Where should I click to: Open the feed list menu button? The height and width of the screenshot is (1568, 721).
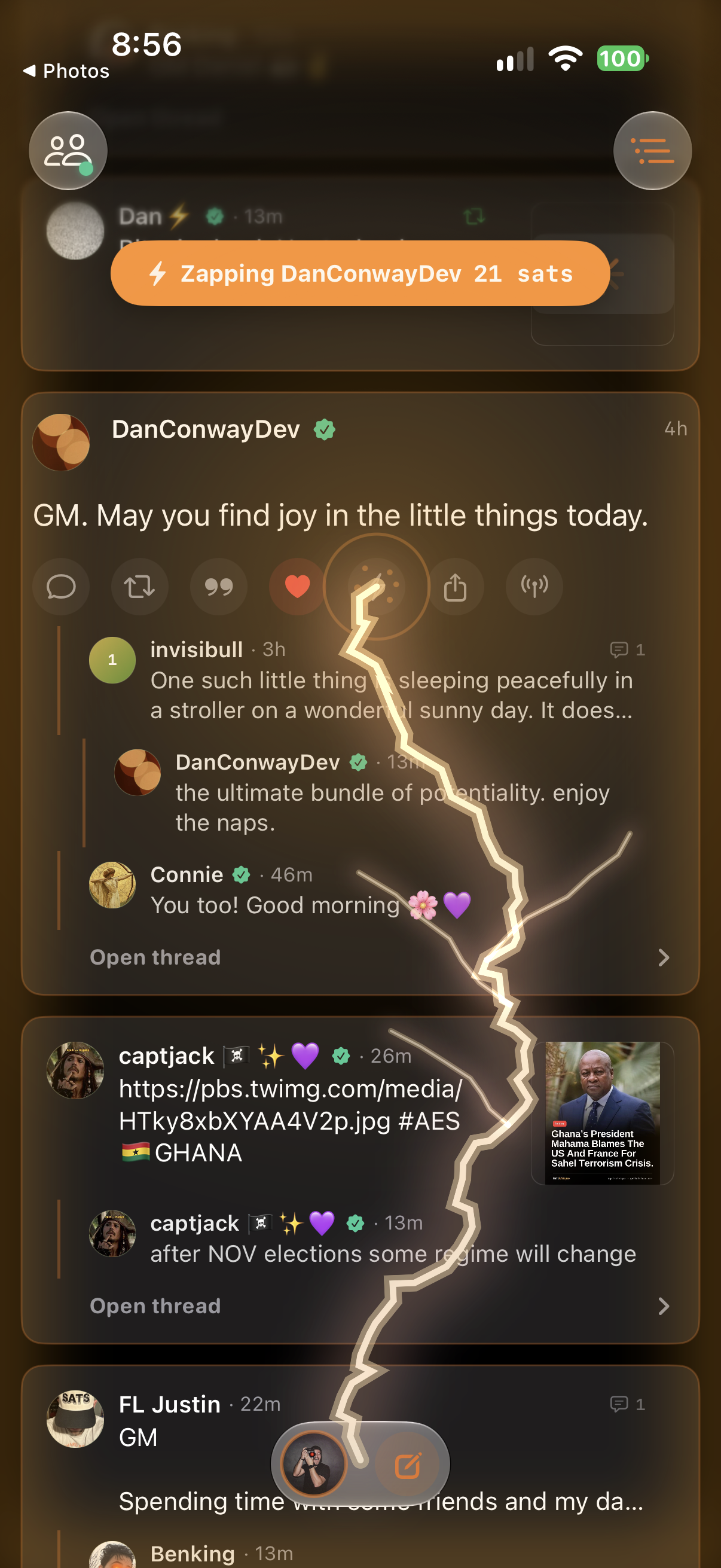coord(652,150)
